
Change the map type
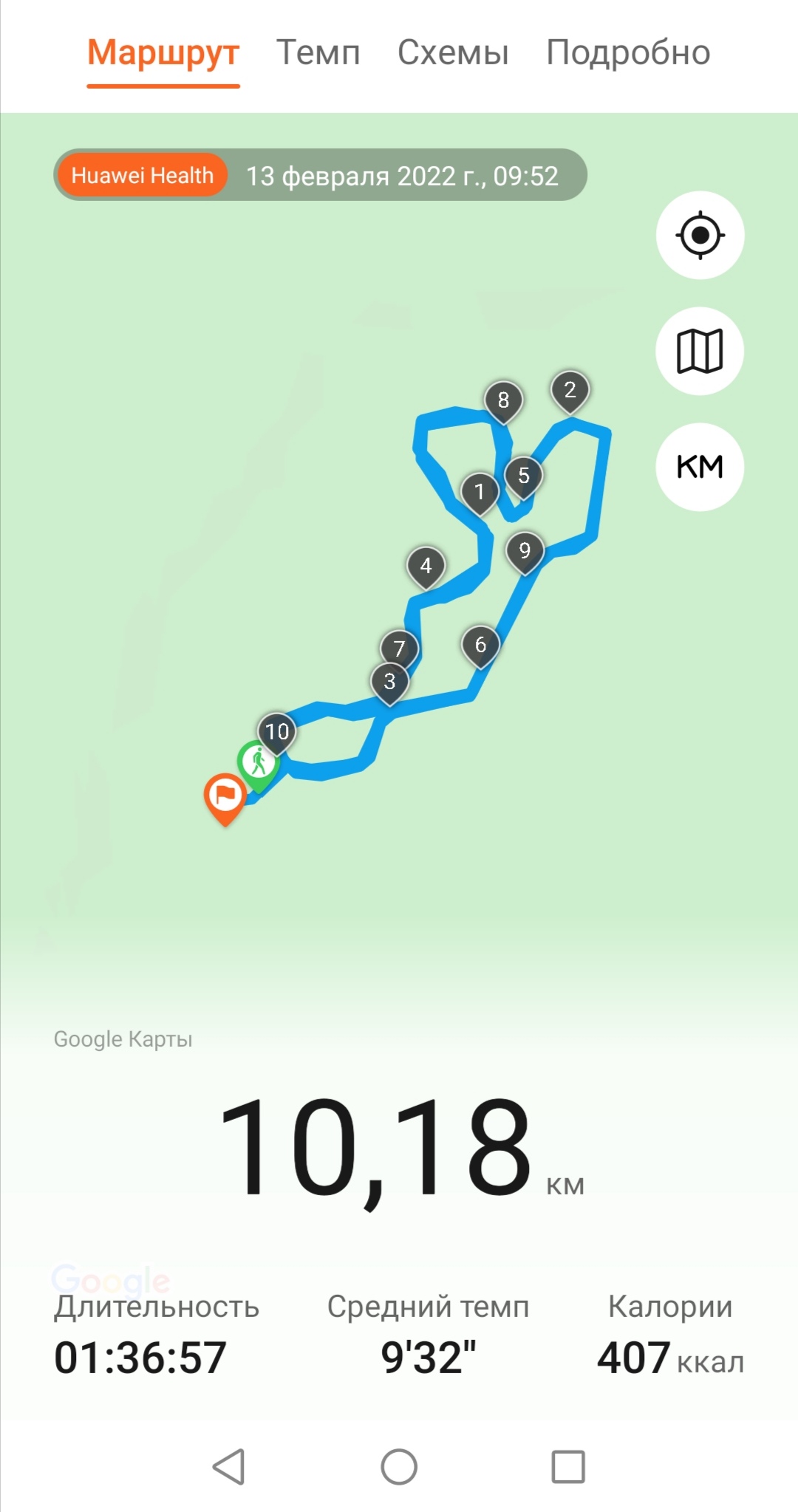(x=700, y=351)
